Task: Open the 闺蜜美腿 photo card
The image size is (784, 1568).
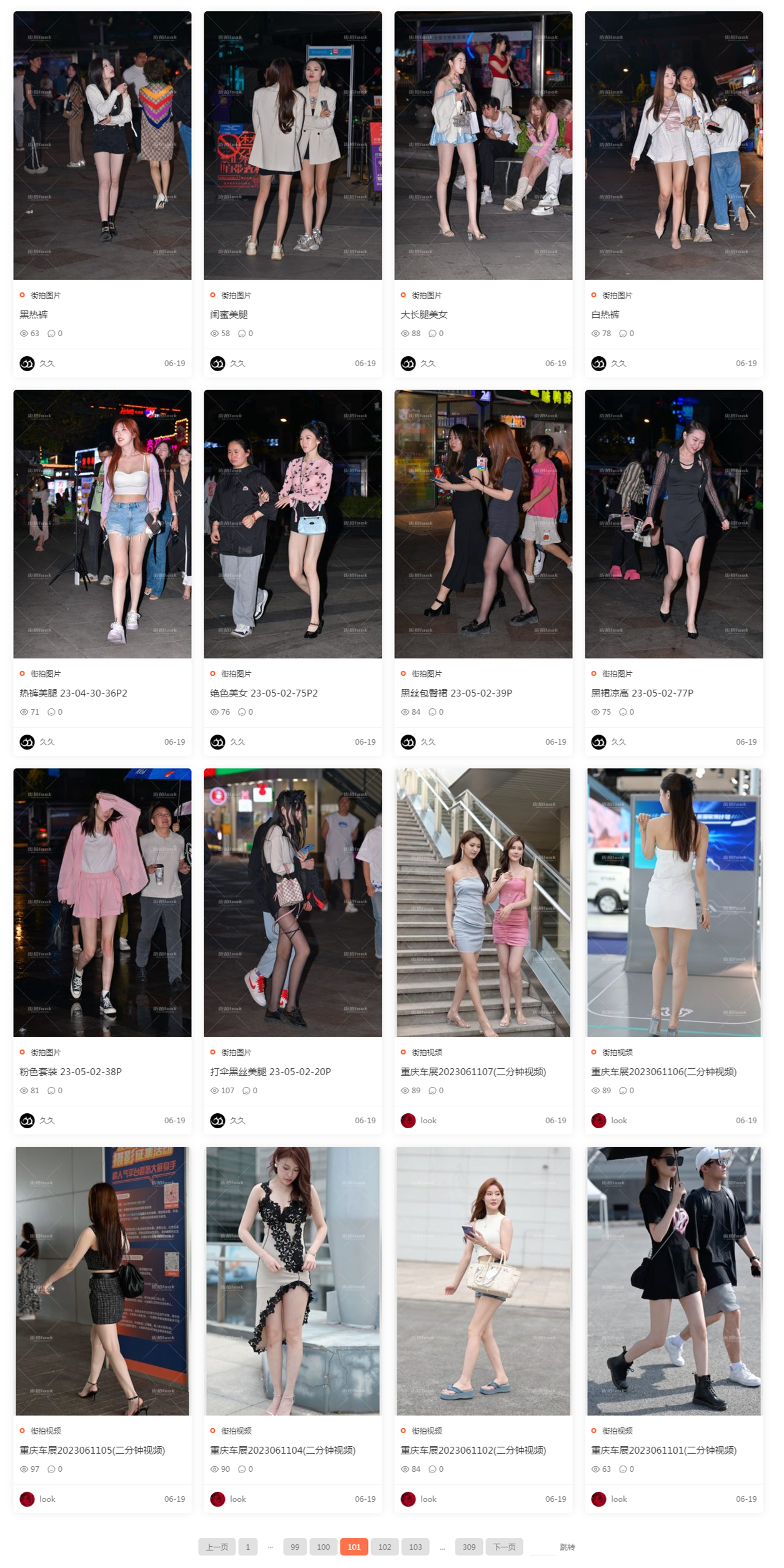Action: (229, 315)
